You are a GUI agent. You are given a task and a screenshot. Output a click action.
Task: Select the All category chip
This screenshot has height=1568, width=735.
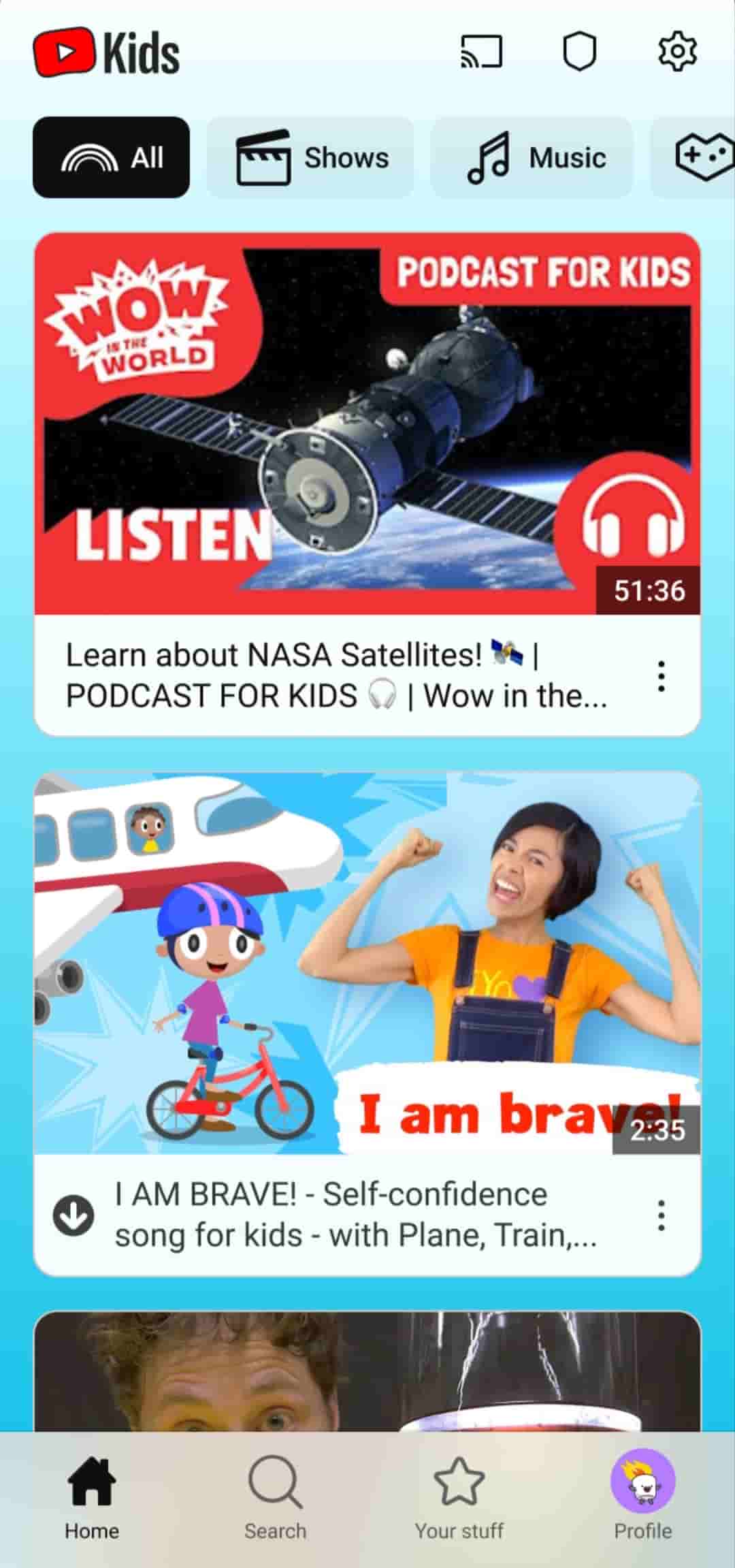click(112, 157)
